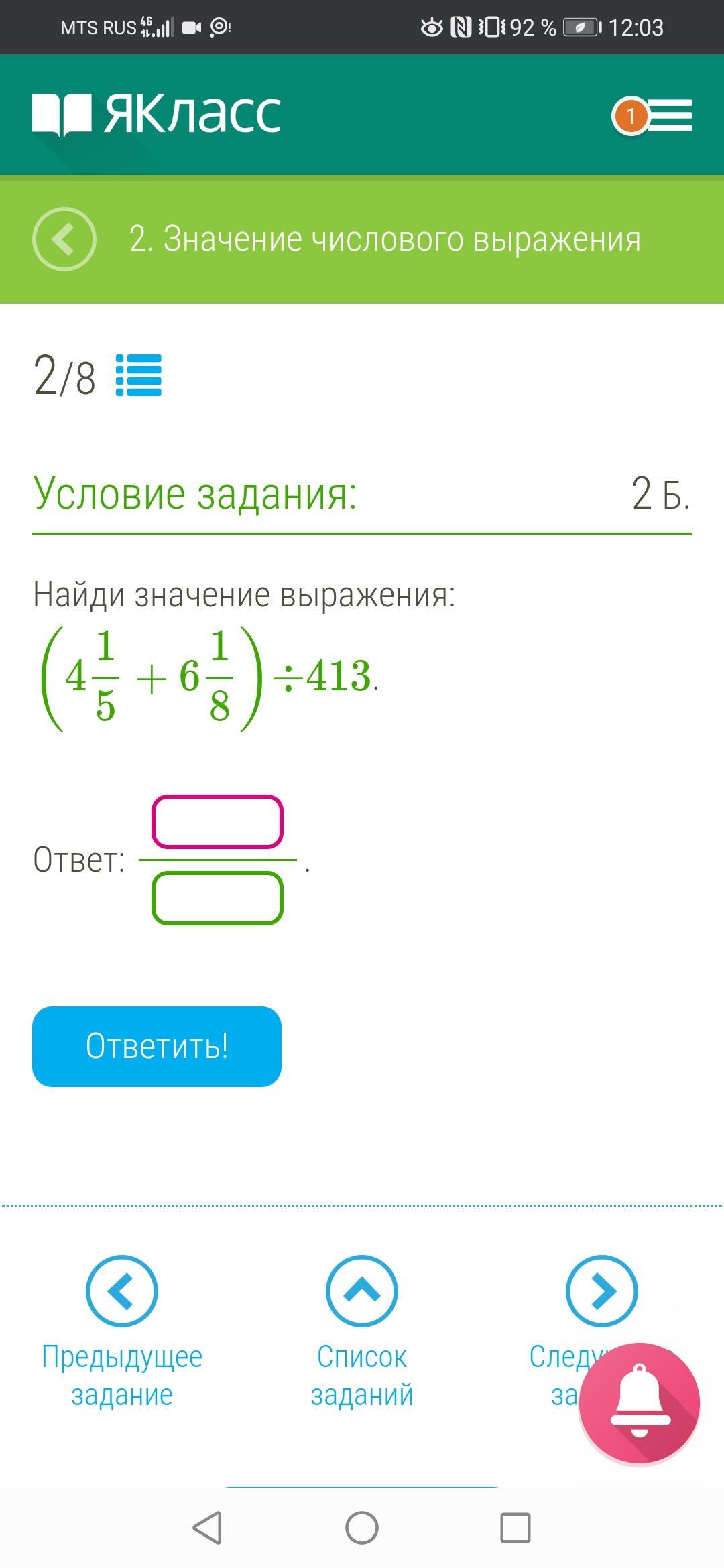Open Список заданий
Screen dimensions: 724x1568
(361, 1291)
